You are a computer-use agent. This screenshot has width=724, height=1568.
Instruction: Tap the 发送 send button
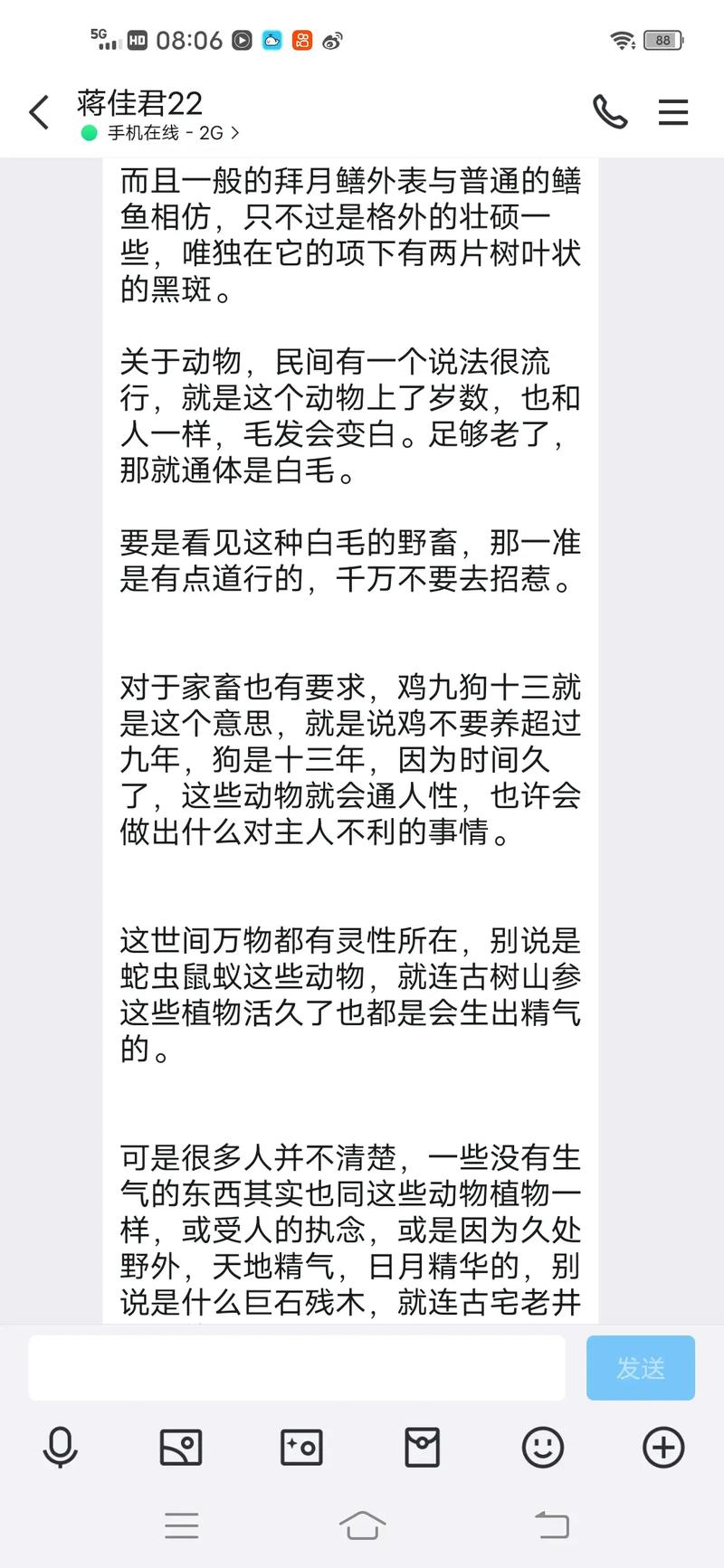pyautogui.click(x=640, y=1367)
